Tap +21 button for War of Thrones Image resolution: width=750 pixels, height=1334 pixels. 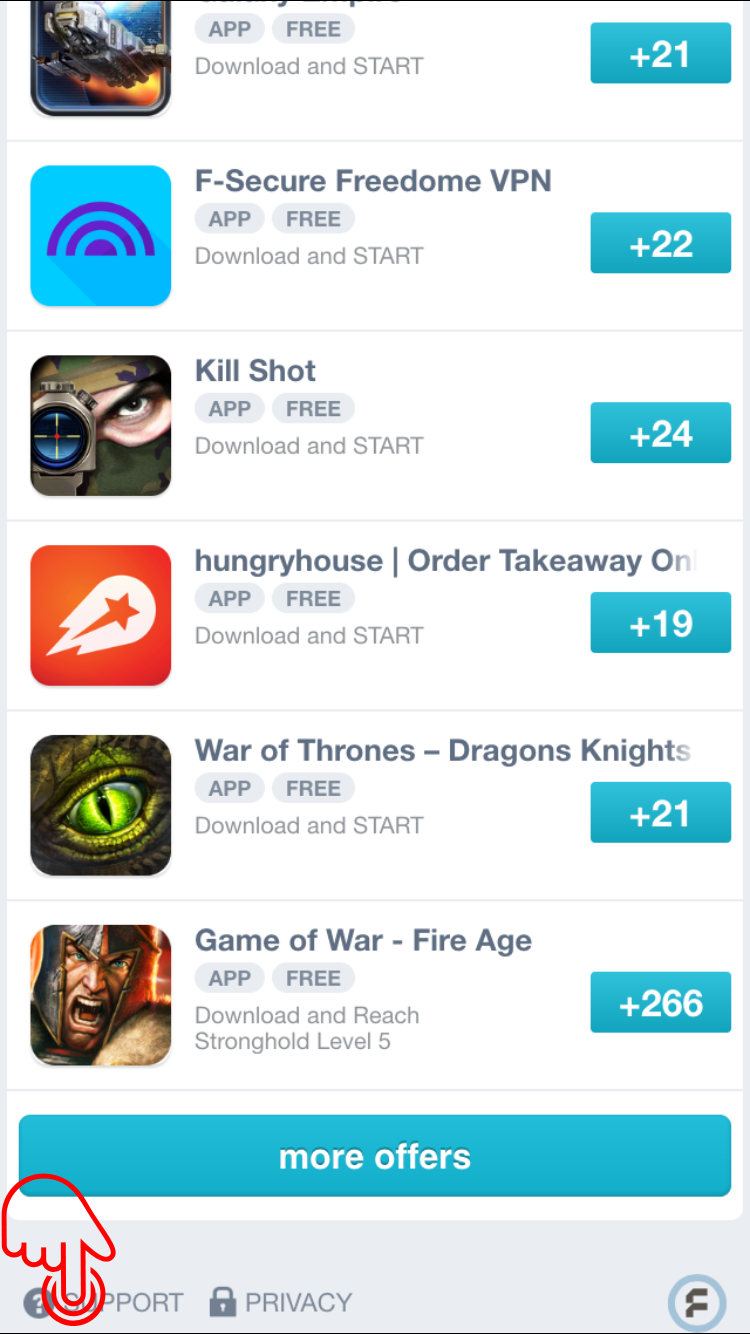point(660,813)
